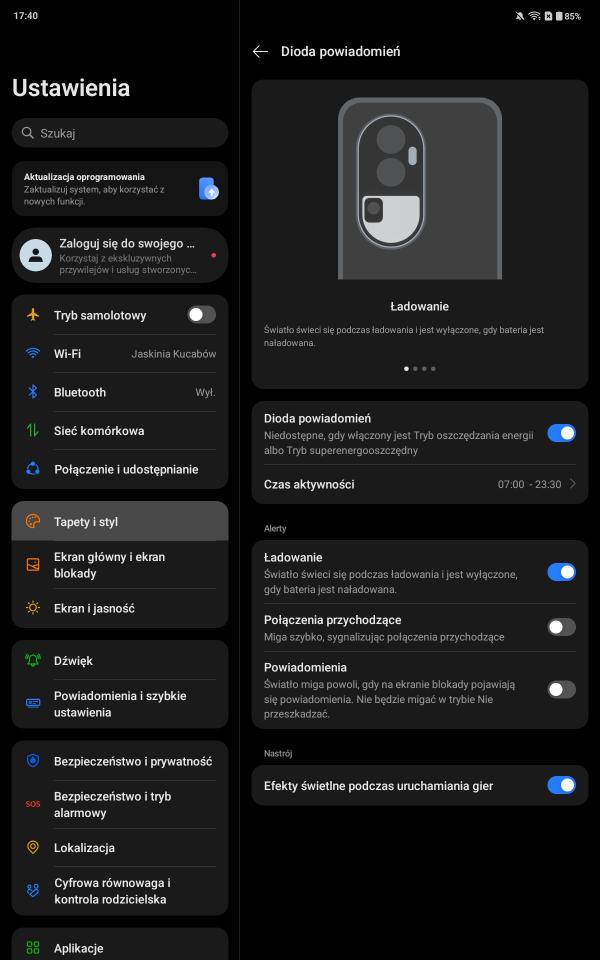Open Dźwięk settings
The image size is (600, 960).
tap(120, 660)
